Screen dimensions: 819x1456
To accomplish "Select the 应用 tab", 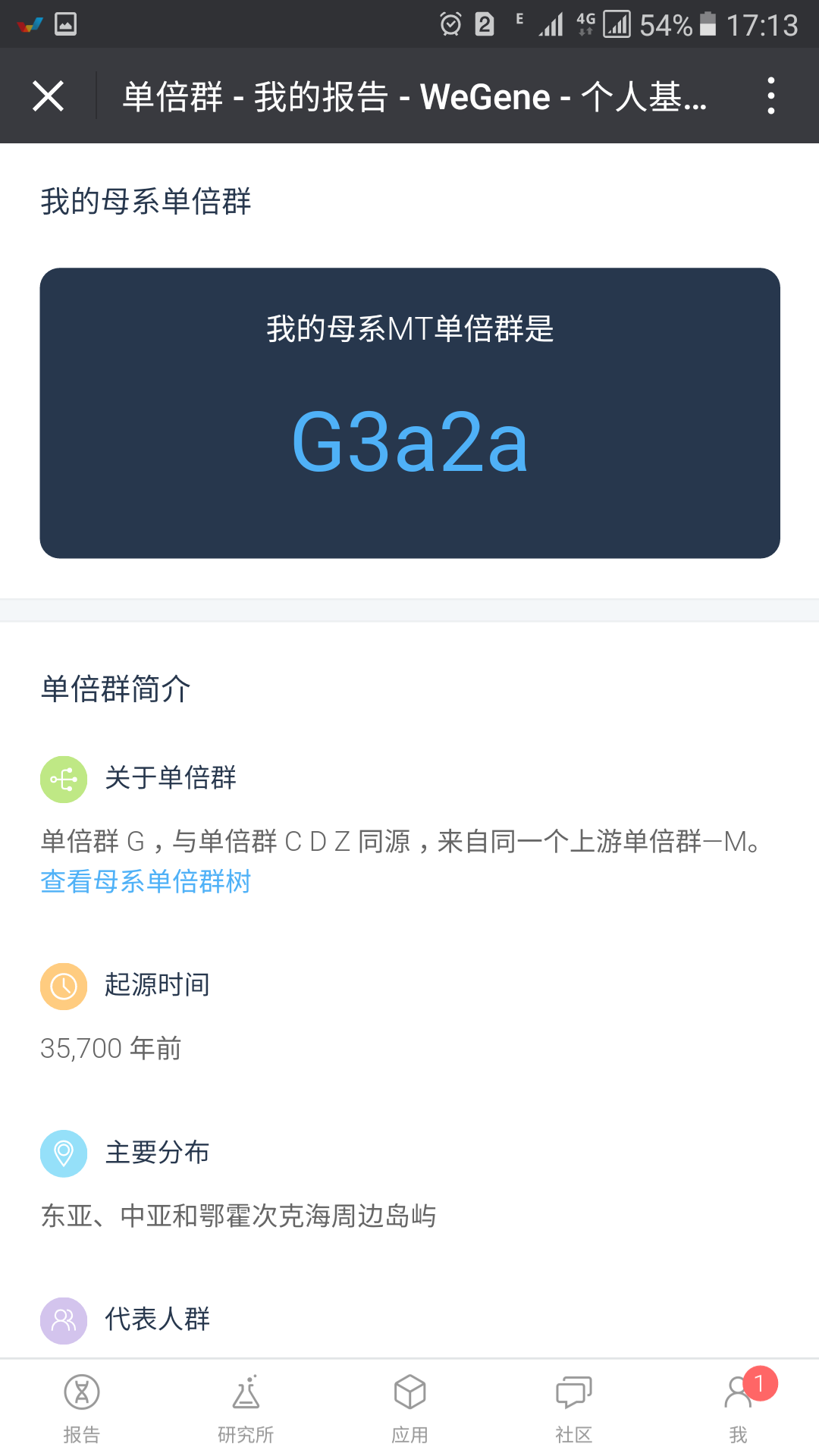I will tap(409, 1408).
